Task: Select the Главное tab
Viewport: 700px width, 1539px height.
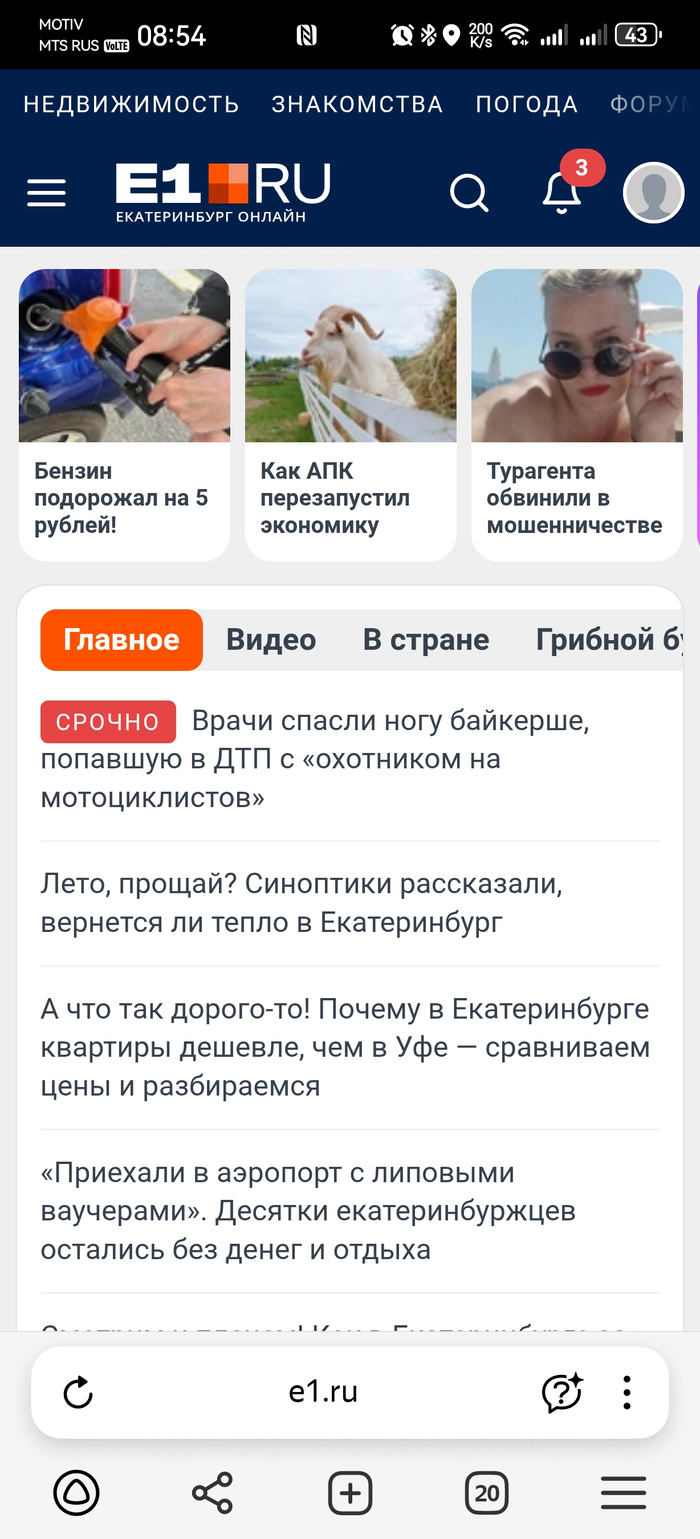Action: click(x=121, y=640)
